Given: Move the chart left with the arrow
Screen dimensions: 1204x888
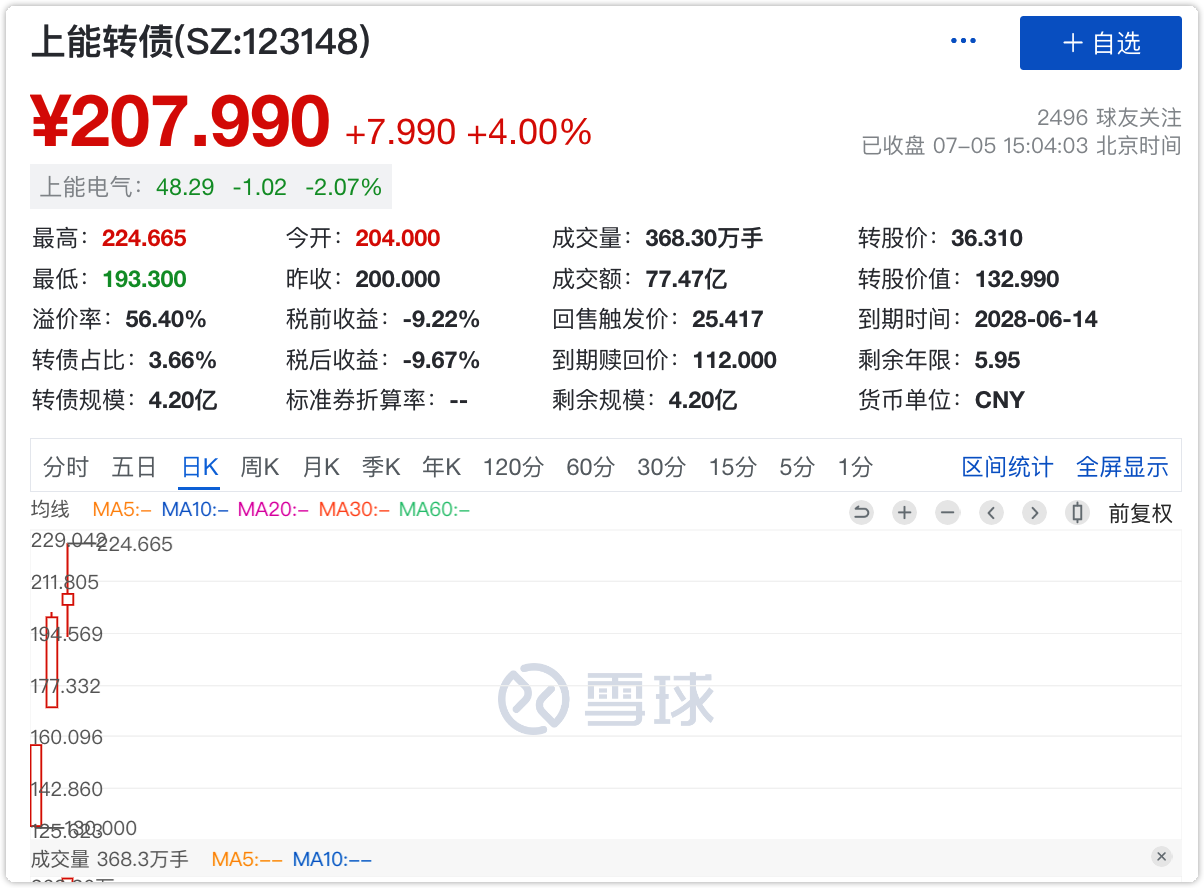Looking at the screenshot, I should pyautogui.click(x=991, y=513).
